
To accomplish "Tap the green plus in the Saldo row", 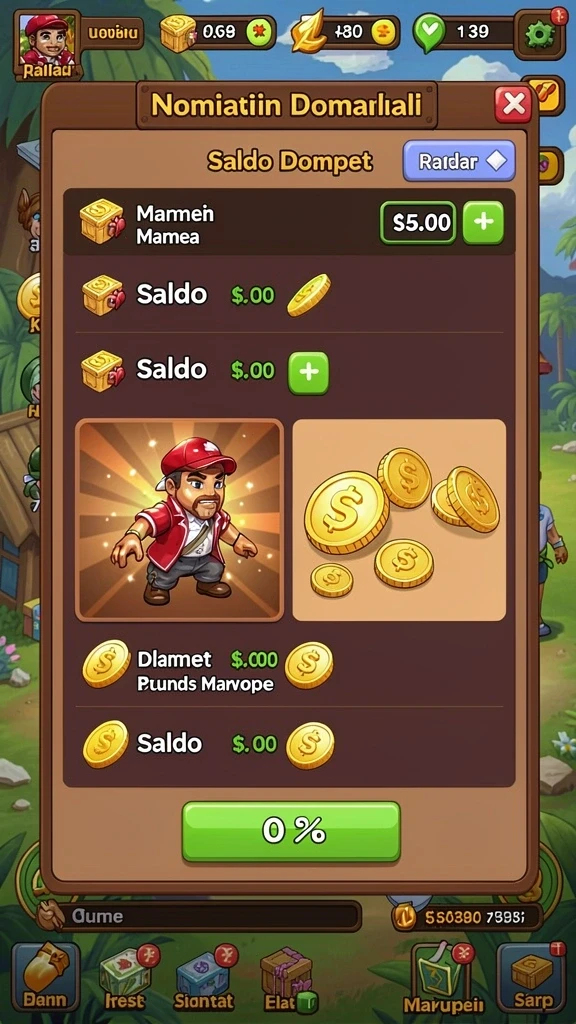I will point(308,373).
